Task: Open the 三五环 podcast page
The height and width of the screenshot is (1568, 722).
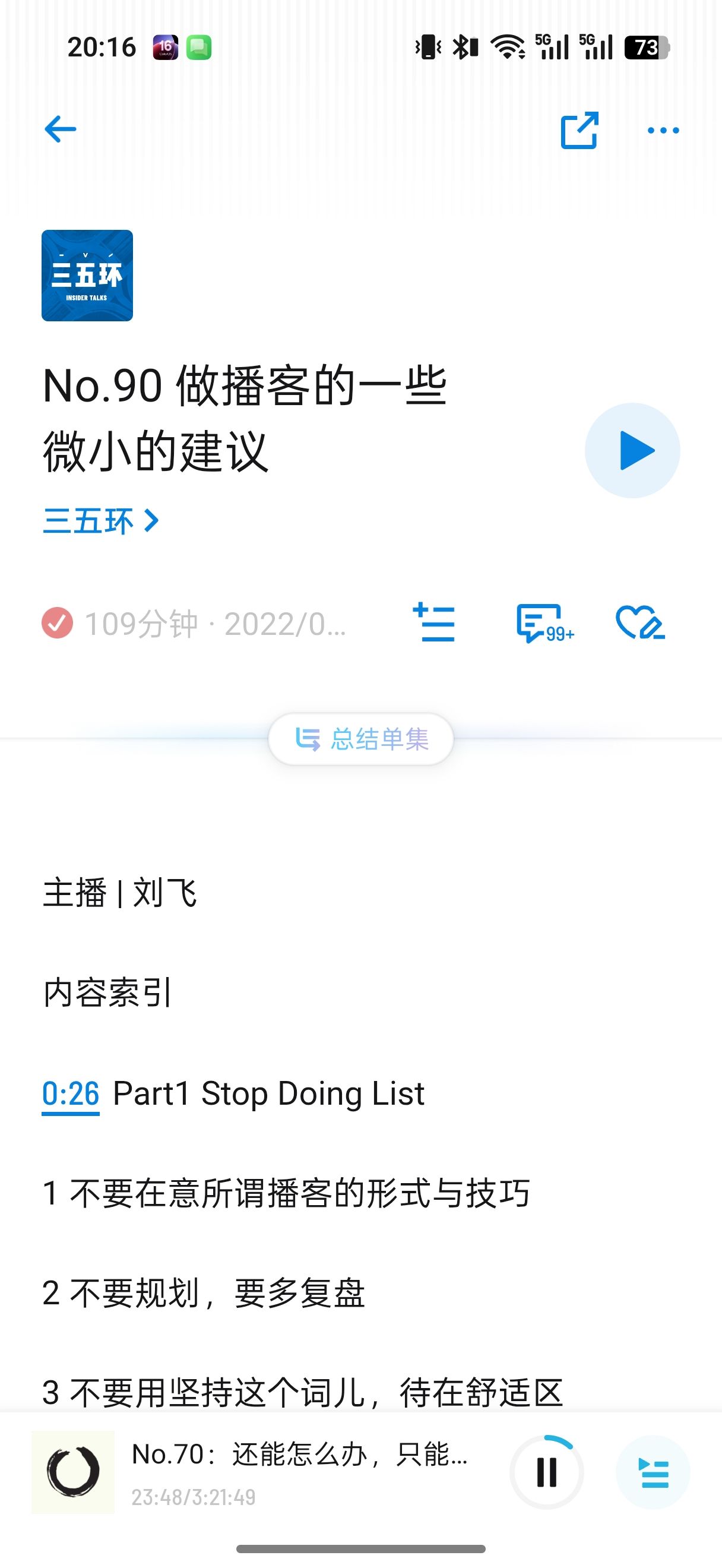Action: tap(100, 521)
